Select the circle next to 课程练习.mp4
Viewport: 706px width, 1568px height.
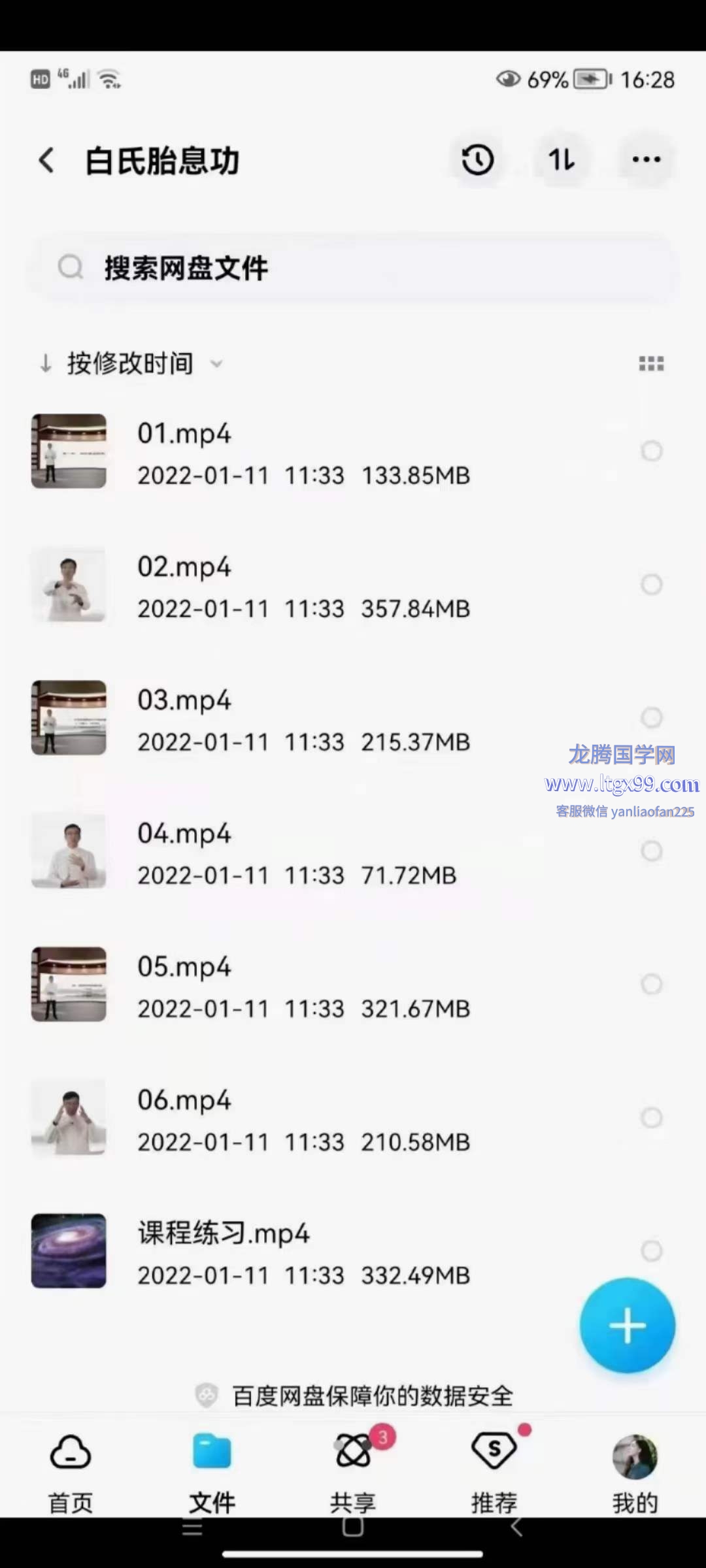651,1250
